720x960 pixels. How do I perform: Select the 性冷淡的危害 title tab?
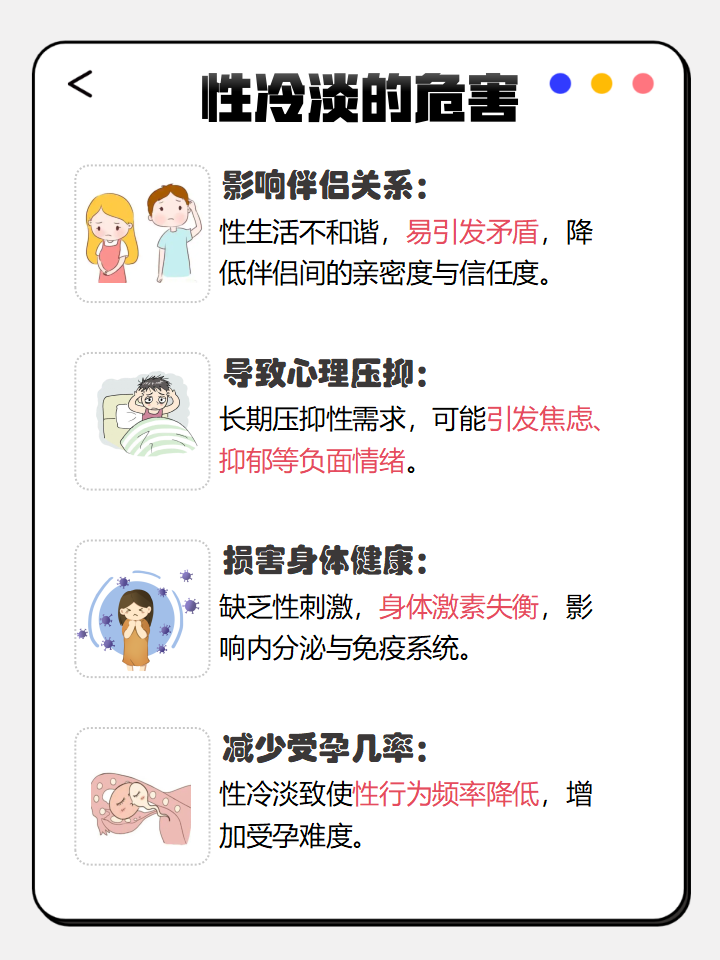tap(360, 94)
